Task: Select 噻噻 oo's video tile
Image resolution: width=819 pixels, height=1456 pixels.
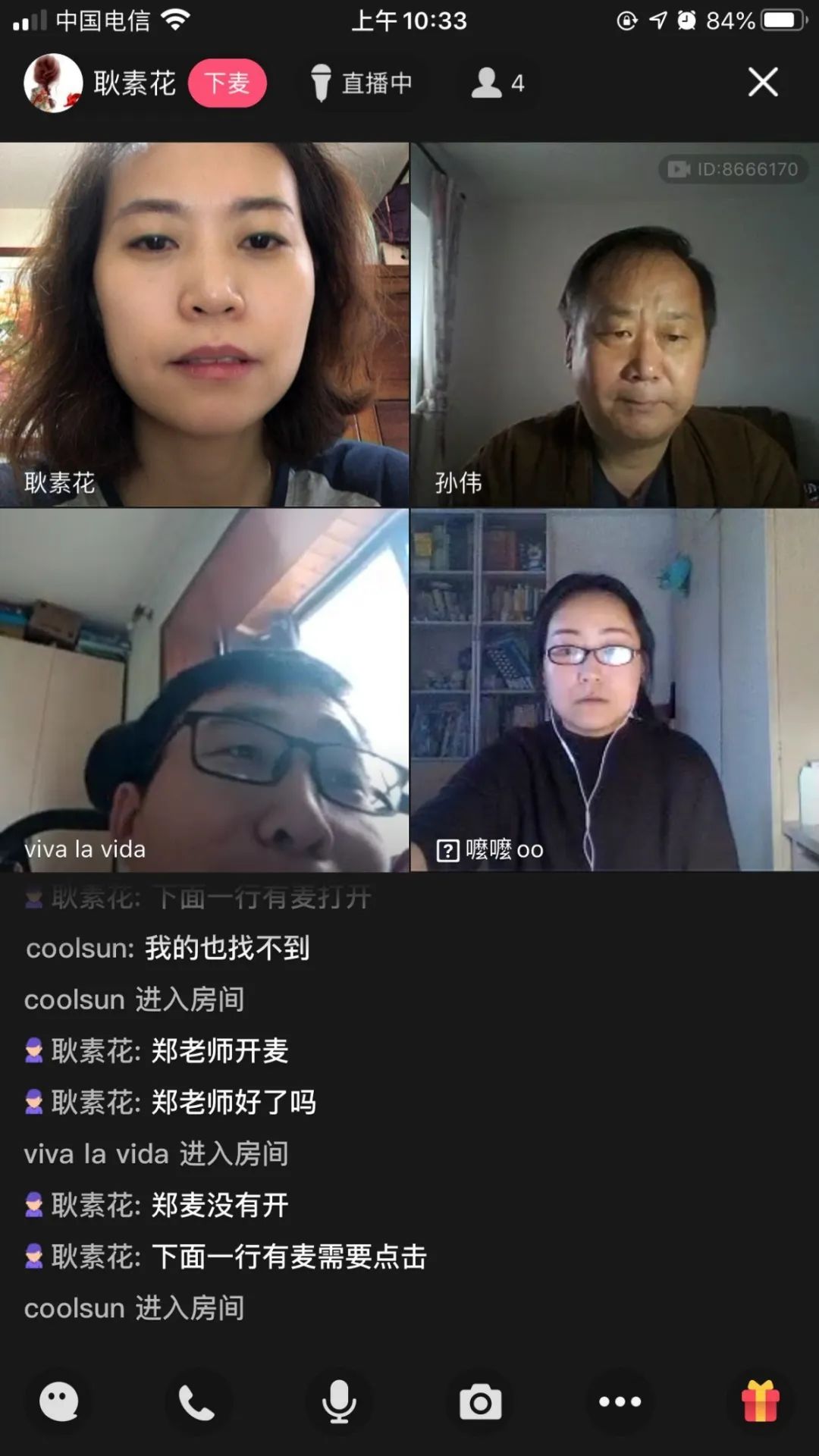Action: 614,690
